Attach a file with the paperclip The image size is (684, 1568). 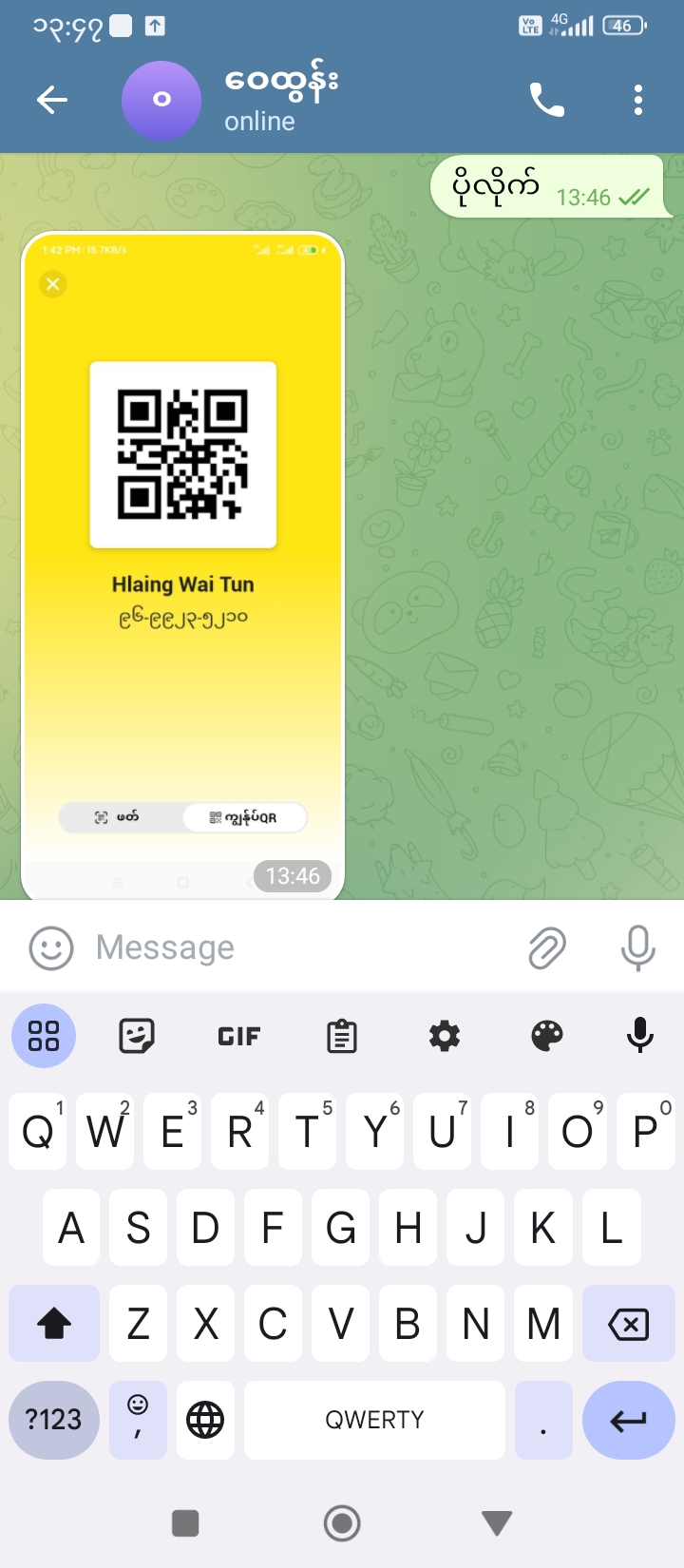[x=547, y=947]
